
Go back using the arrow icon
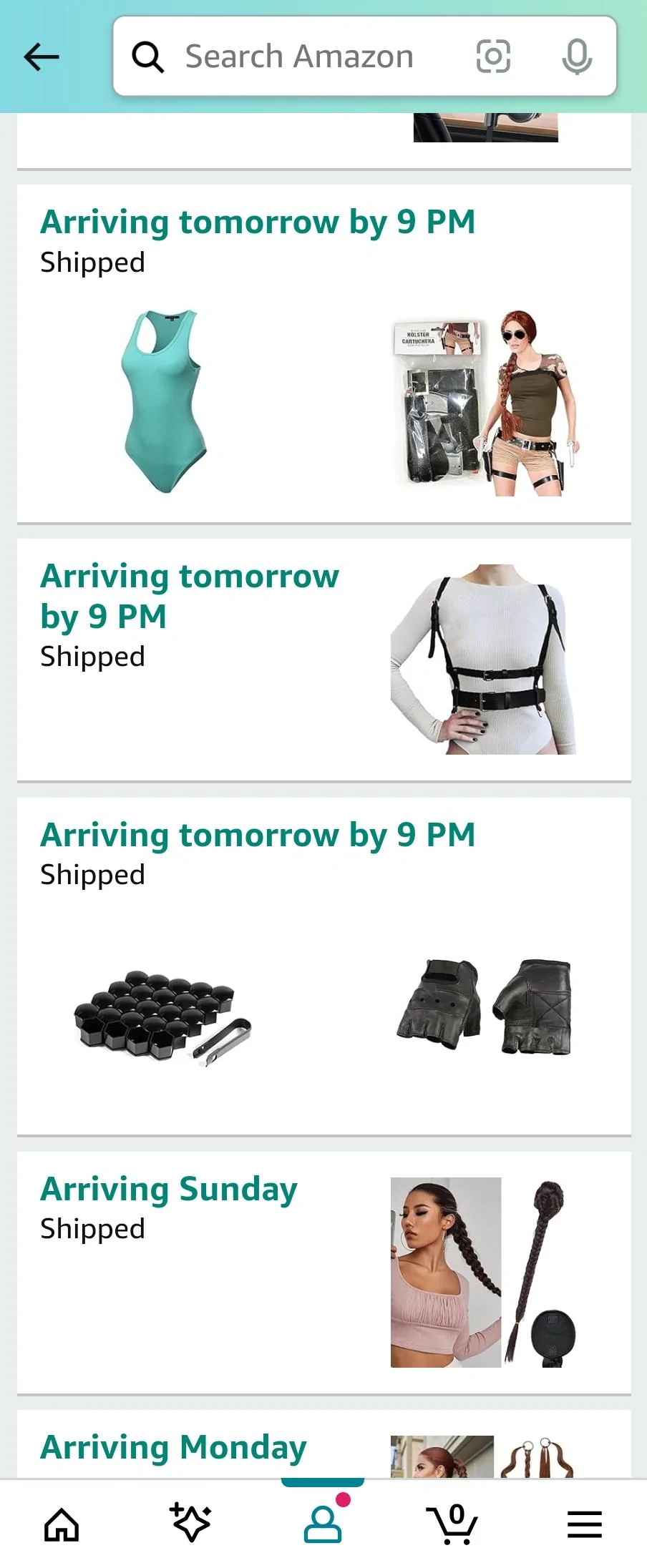coord(42,57)
